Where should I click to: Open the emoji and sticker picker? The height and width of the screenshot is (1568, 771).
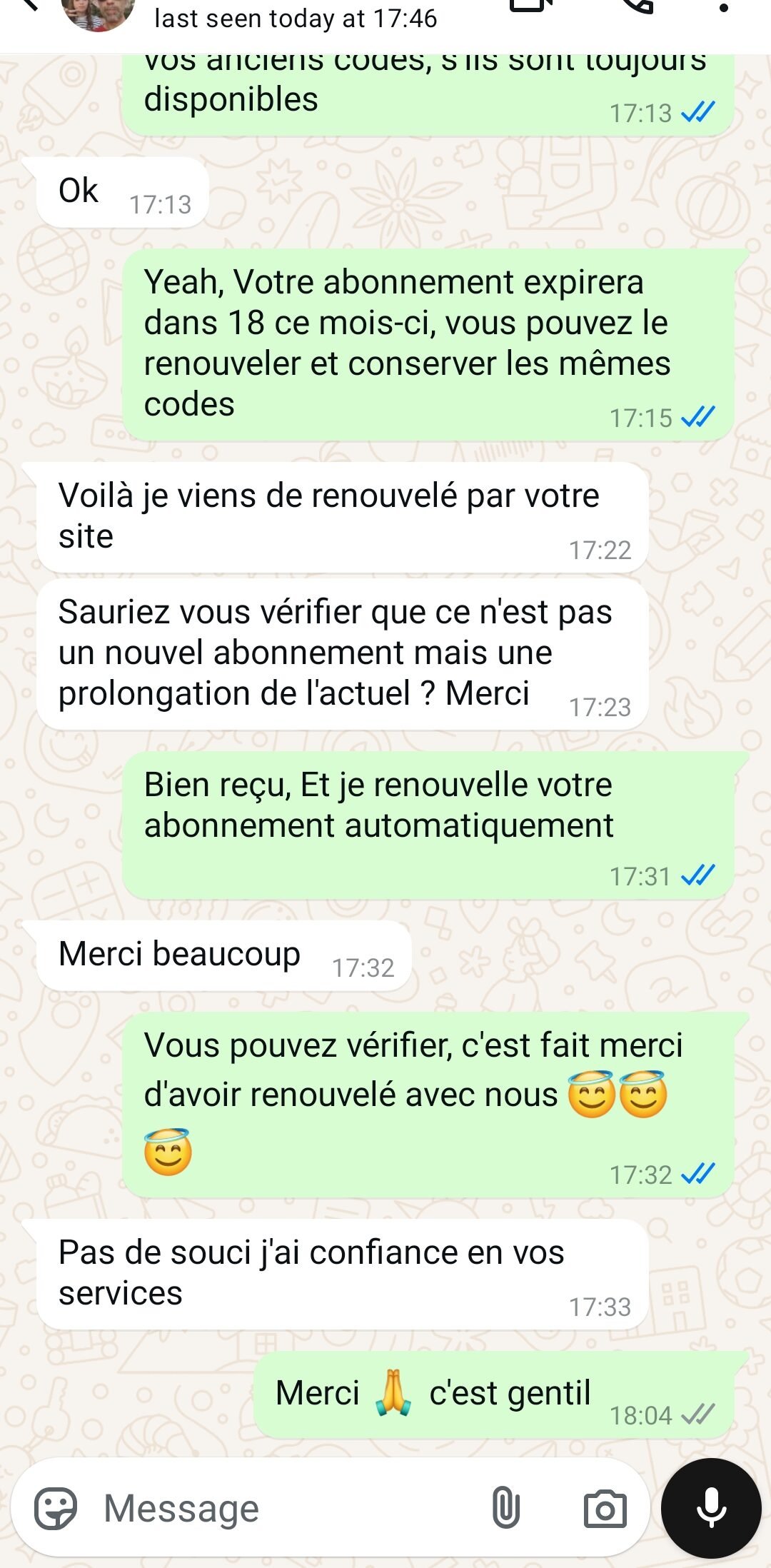(x=56, y=1509)
